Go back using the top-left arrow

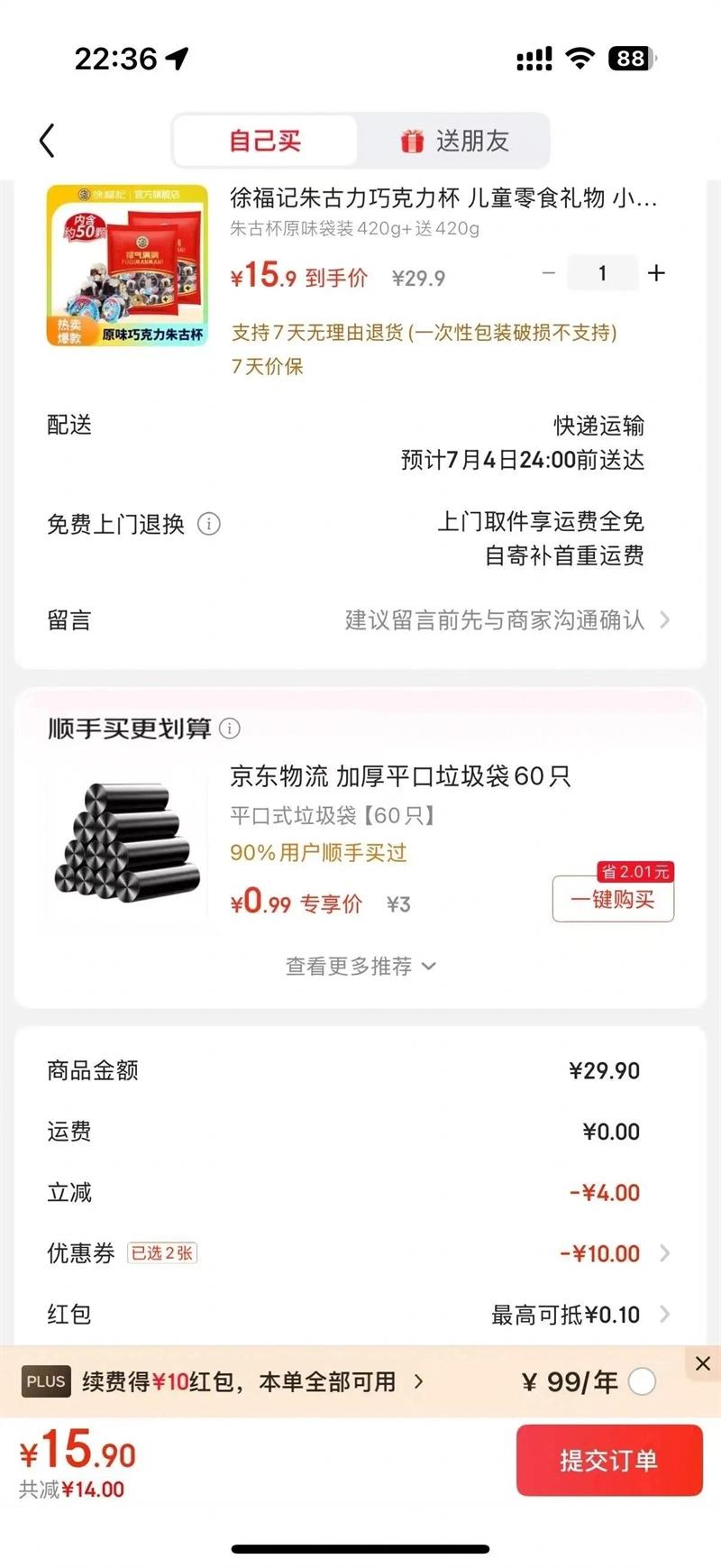[48, 141]
